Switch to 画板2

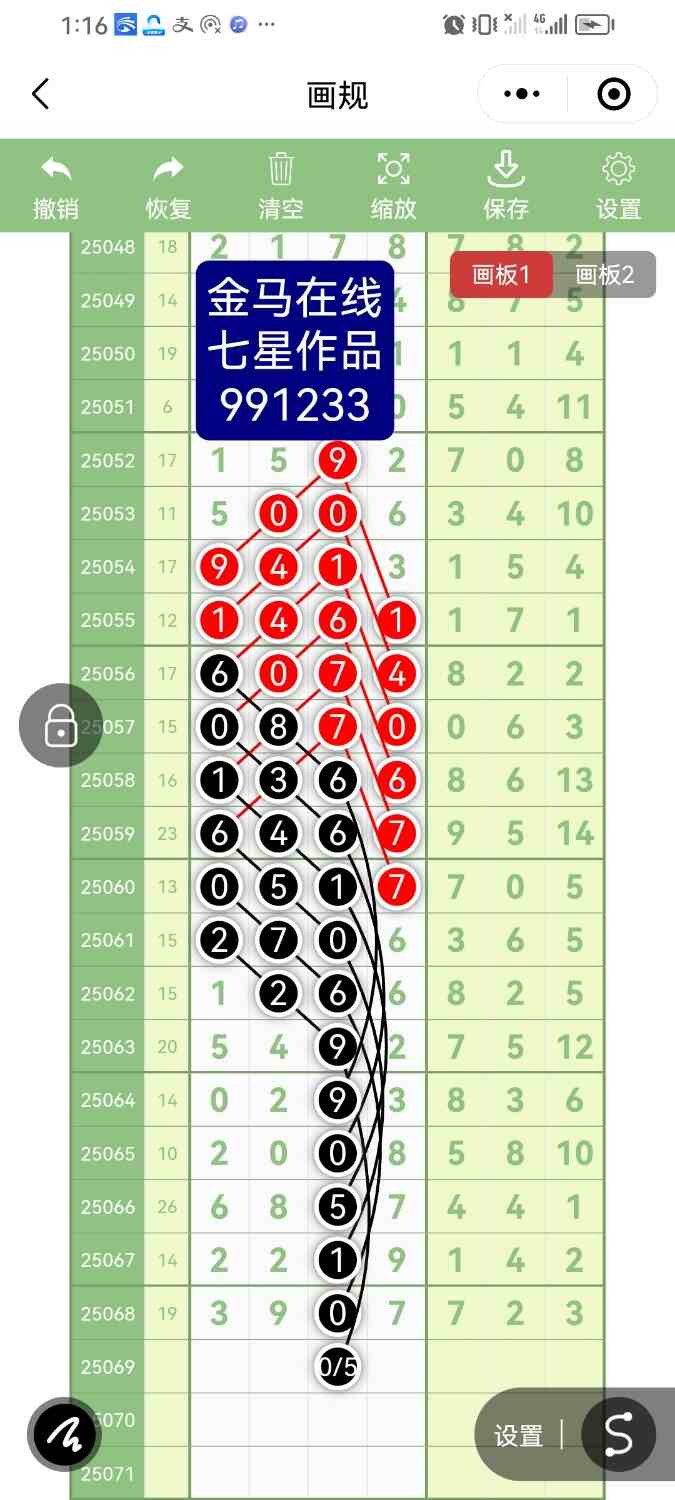605,275
